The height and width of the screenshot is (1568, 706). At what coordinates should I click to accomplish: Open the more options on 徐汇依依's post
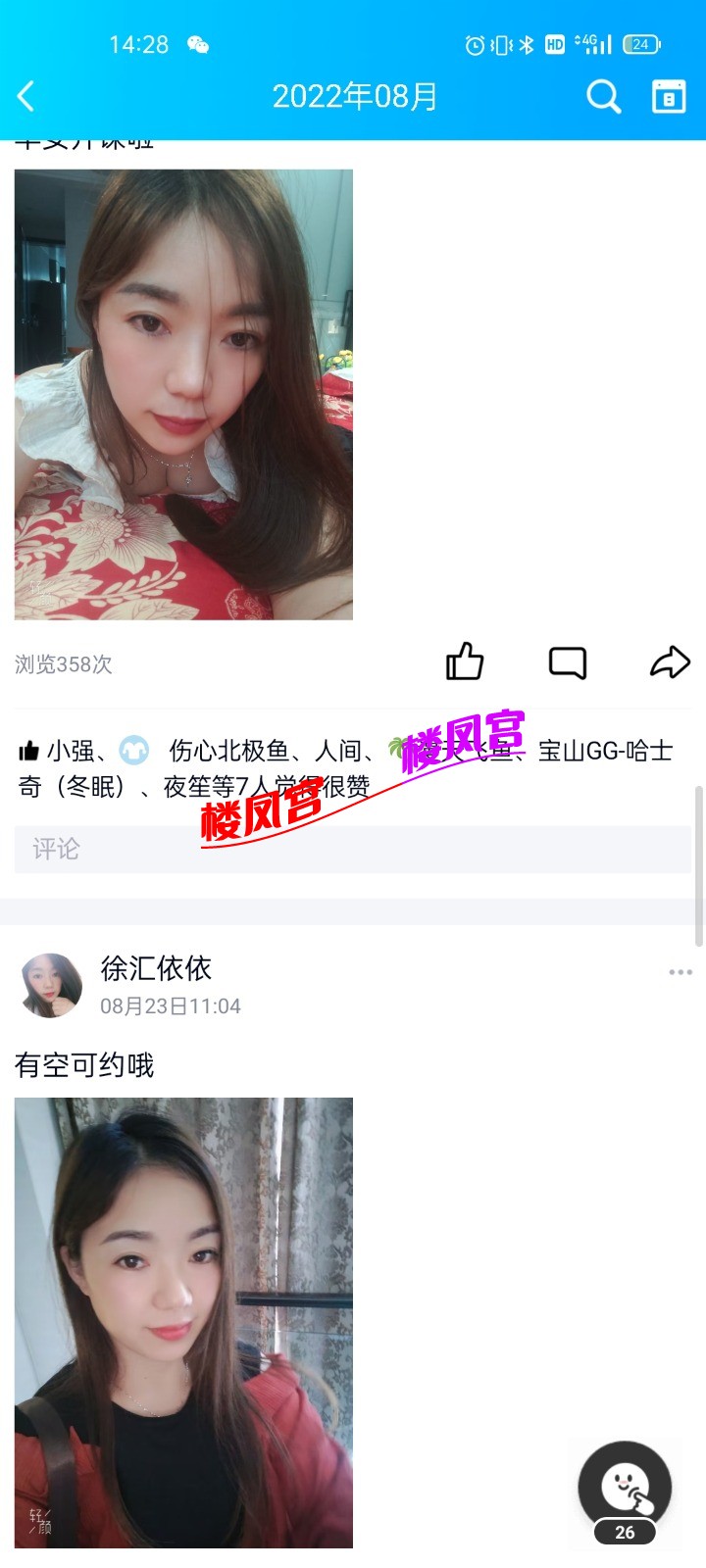tap(680, 972)
